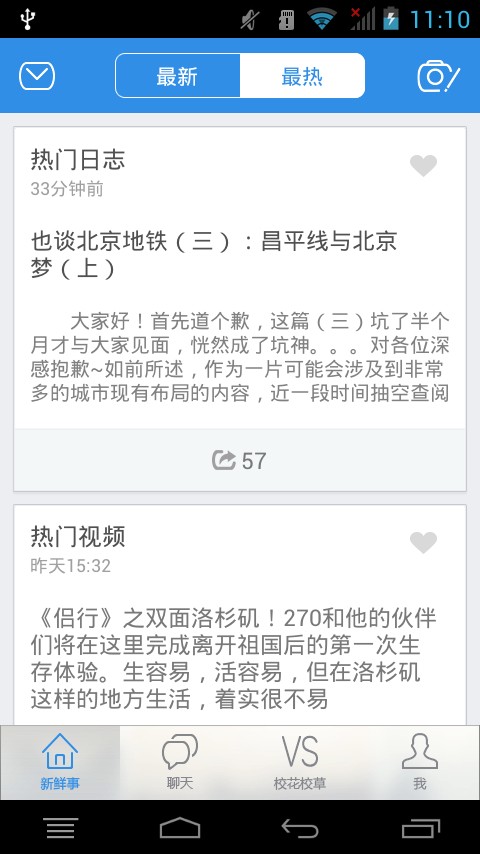The image size is (480, 854).
Task: Open the 昌平线与北京梦 journal post
Action: (x=214, y=254)
